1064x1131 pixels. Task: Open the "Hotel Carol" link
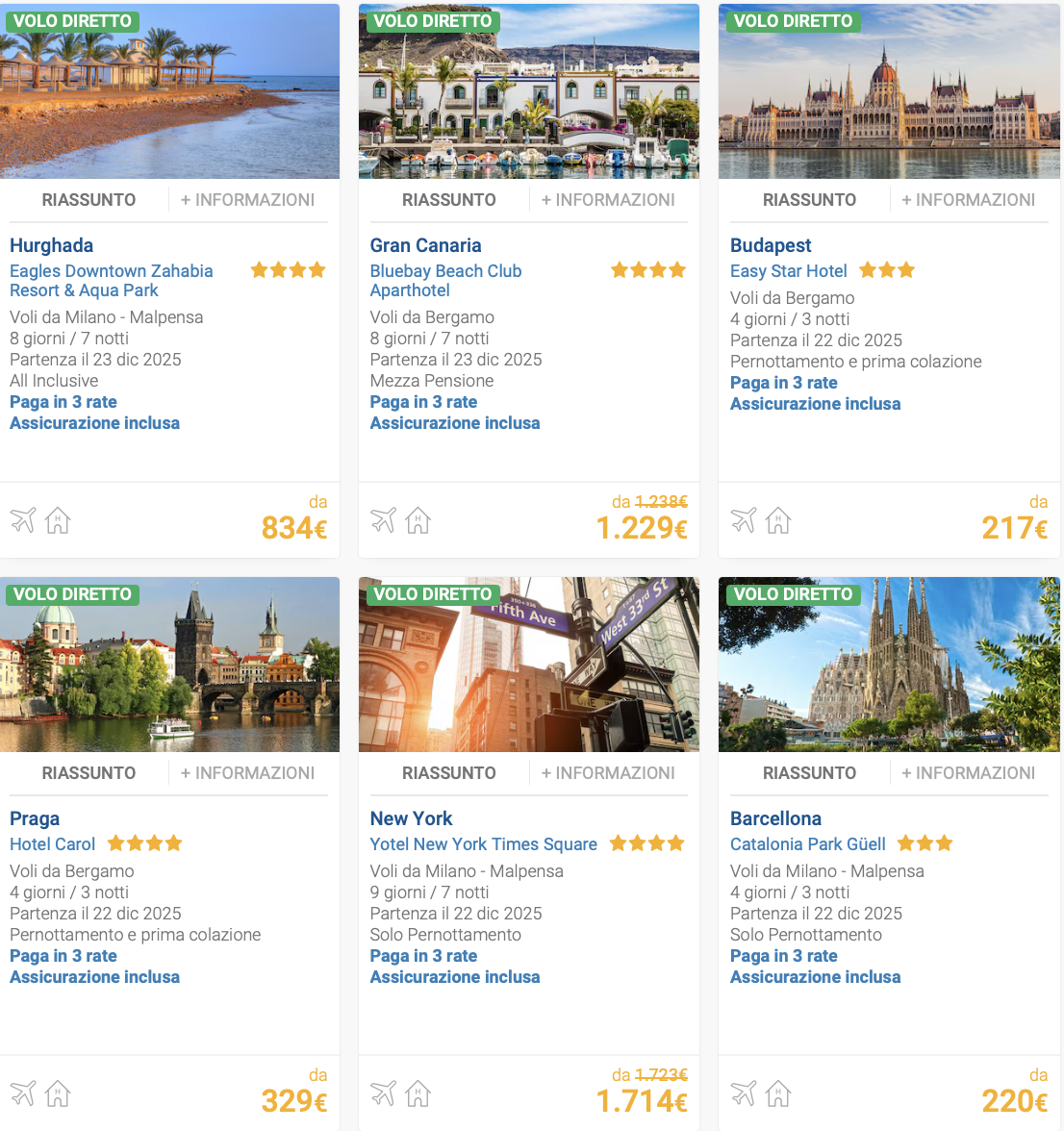point(52,843)
